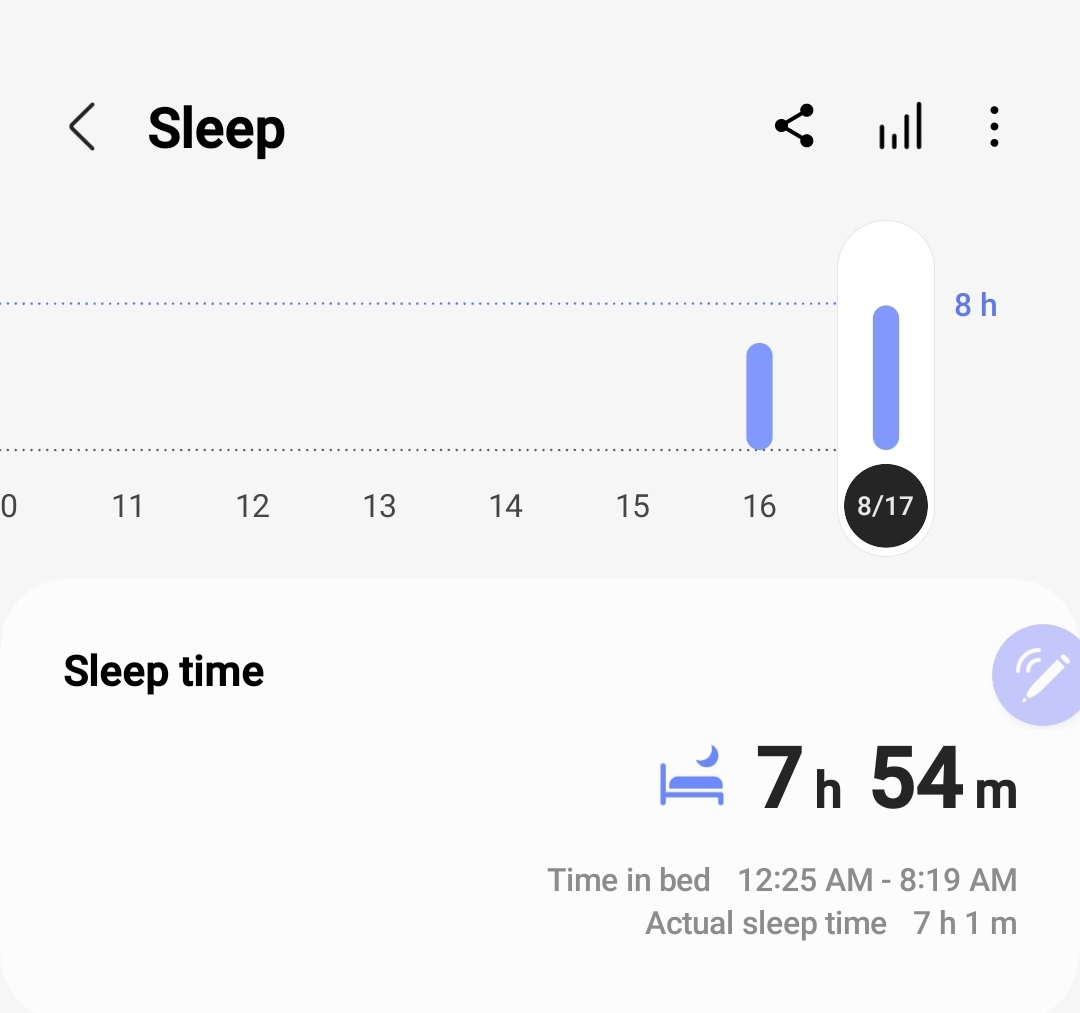
Task: View day 11 on the chart
Action: click(127, 507)
